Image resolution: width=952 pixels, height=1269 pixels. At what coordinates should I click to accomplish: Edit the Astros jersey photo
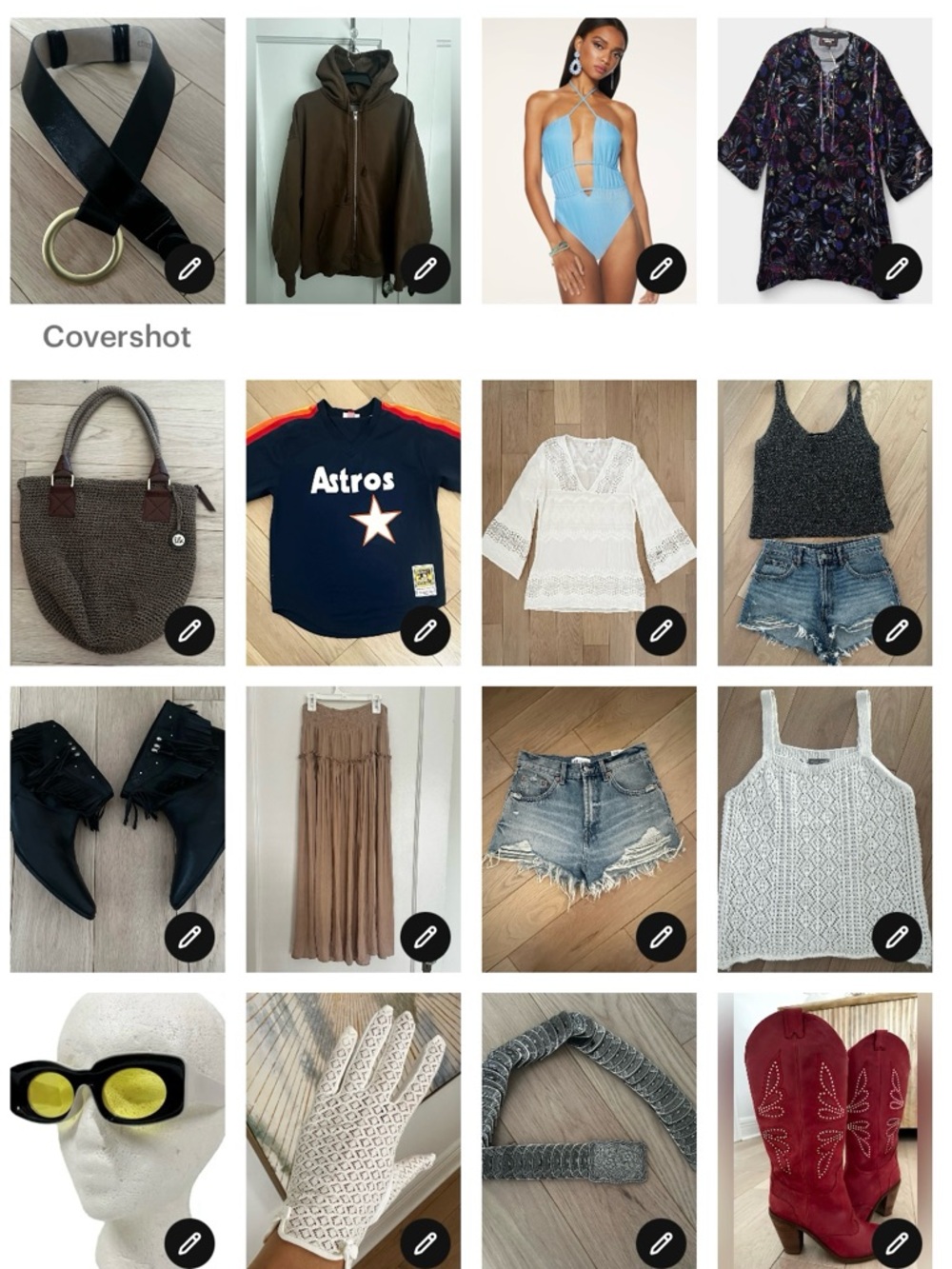point(425,630)
